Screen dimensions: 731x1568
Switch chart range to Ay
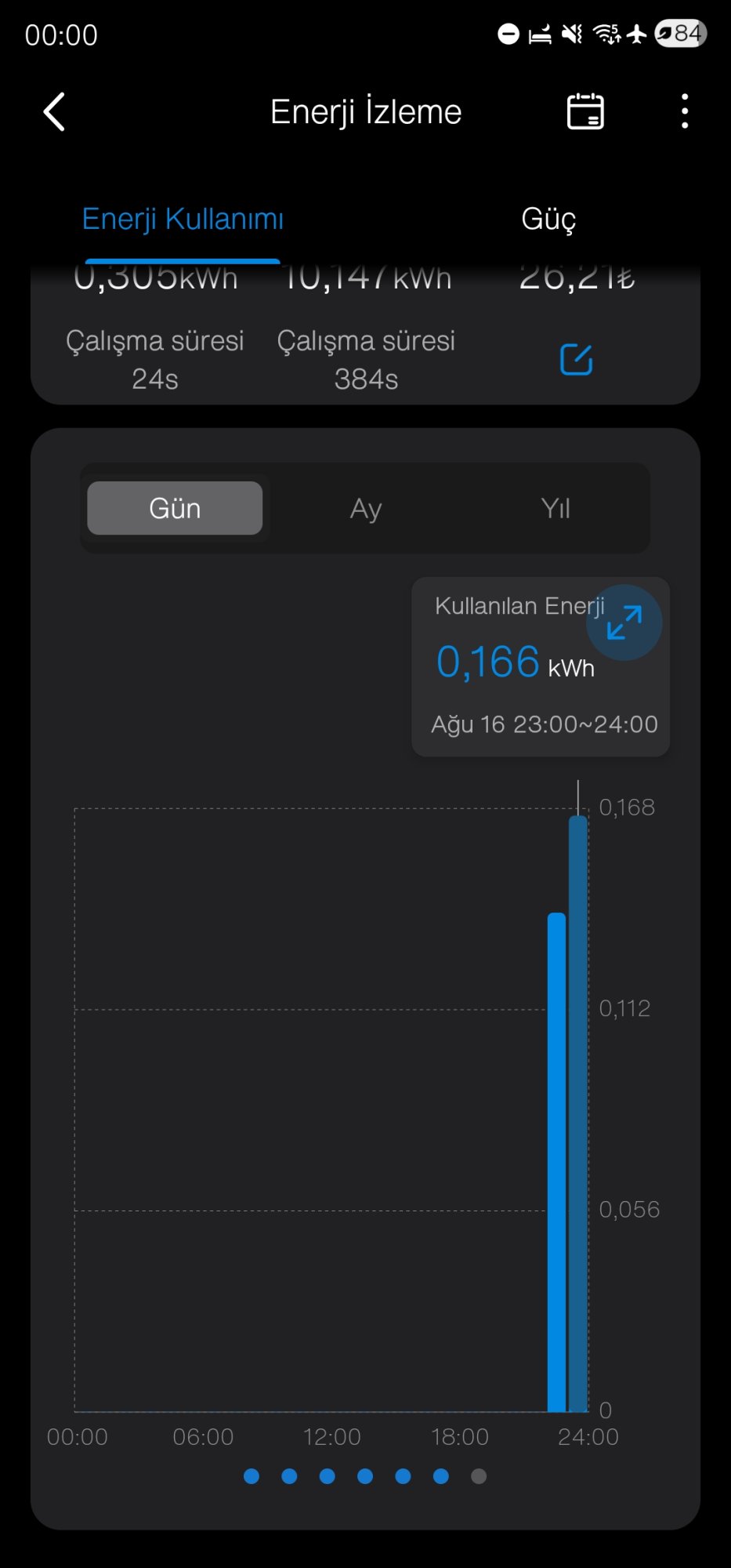tap(366, 508)
